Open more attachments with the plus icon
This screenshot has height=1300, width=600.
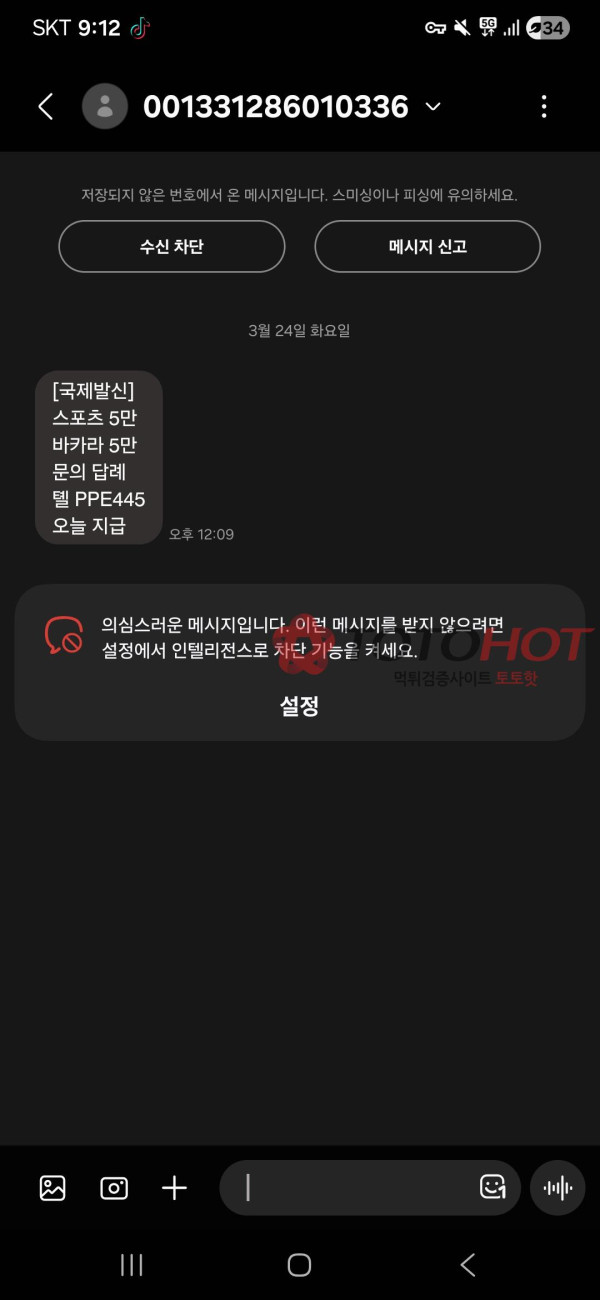tap(174, 1187)
